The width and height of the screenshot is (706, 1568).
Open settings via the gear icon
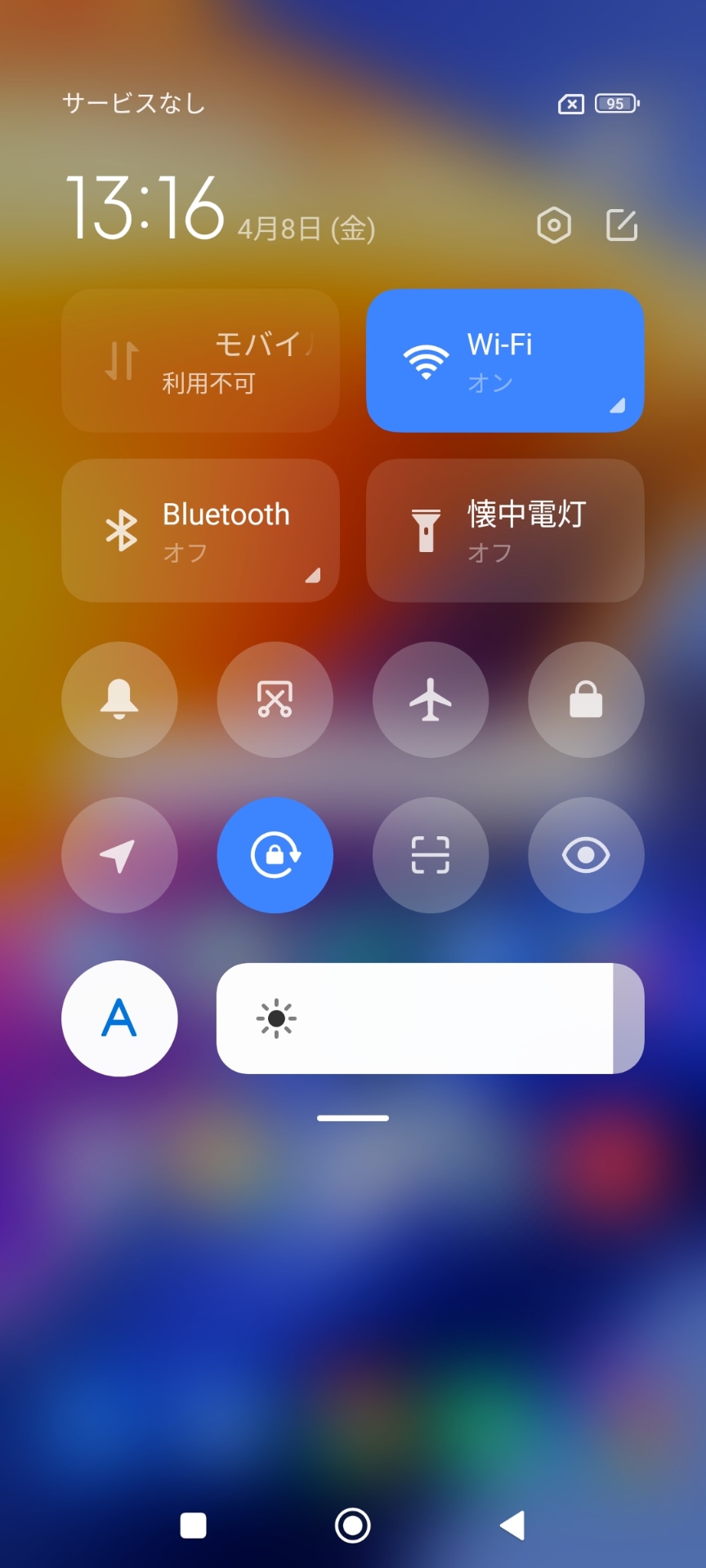coord(553,225)
